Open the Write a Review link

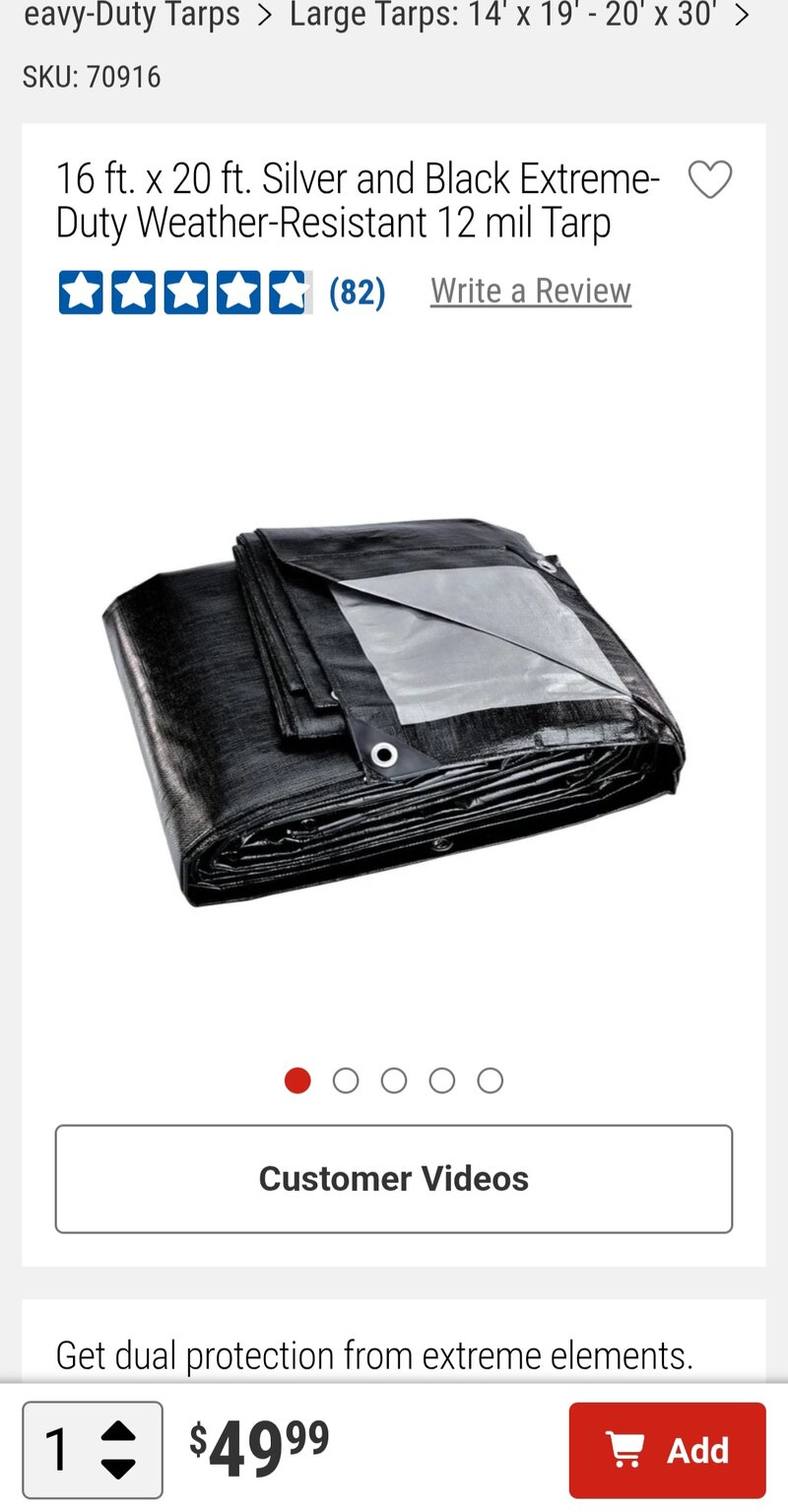[x=530, y=292]
